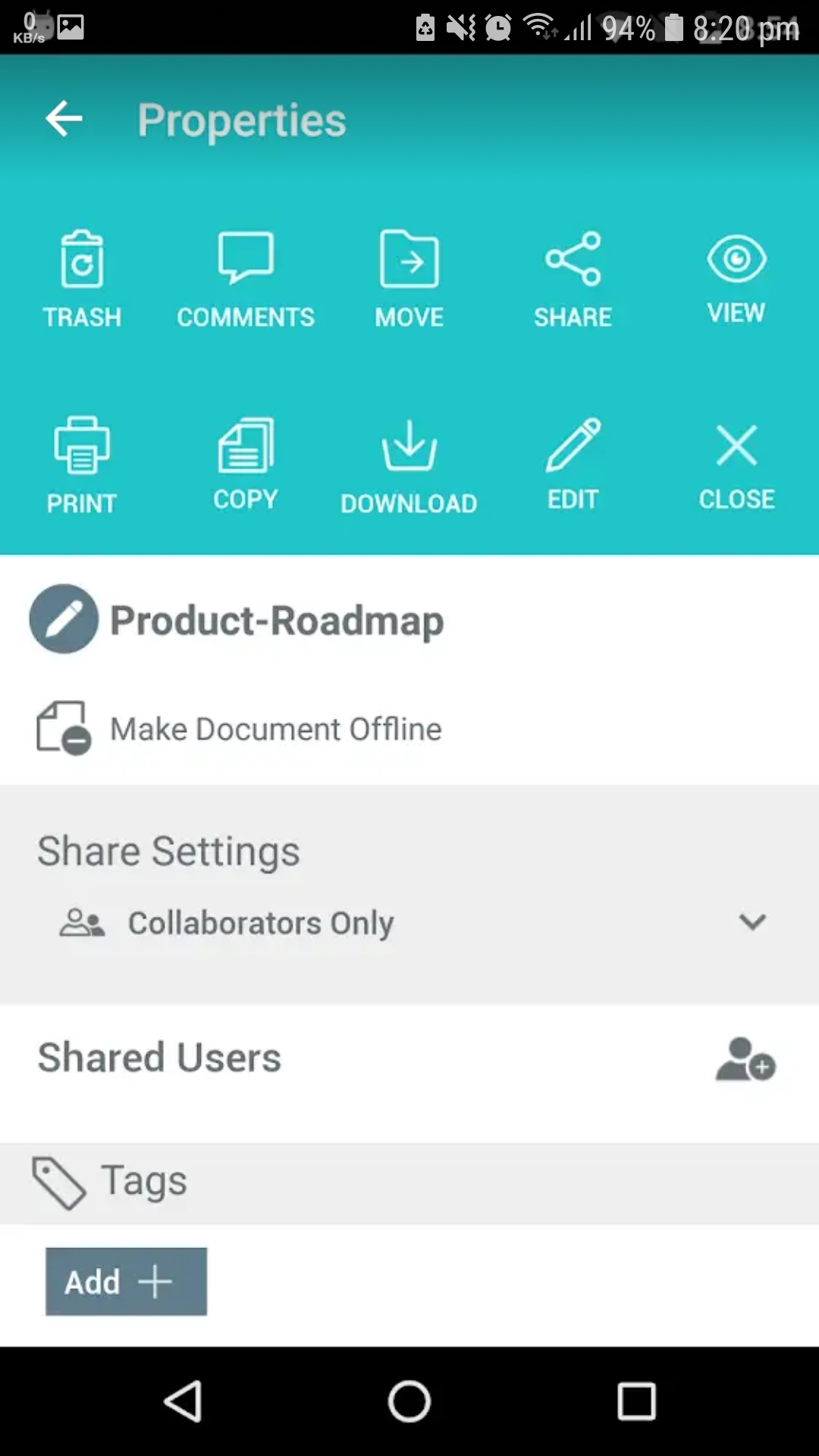Tap Close in the action panel
819x1456 pixels.
[x=736, y=465]
